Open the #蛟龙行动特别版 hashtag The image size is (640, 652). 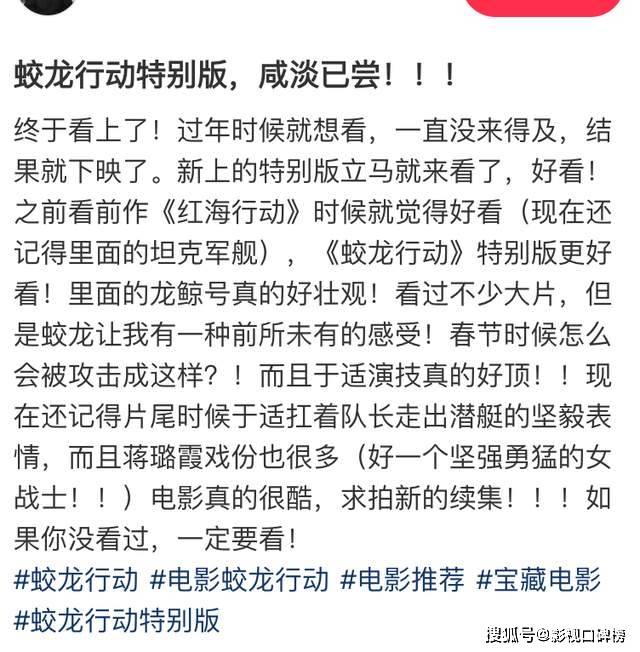[117, 620]
